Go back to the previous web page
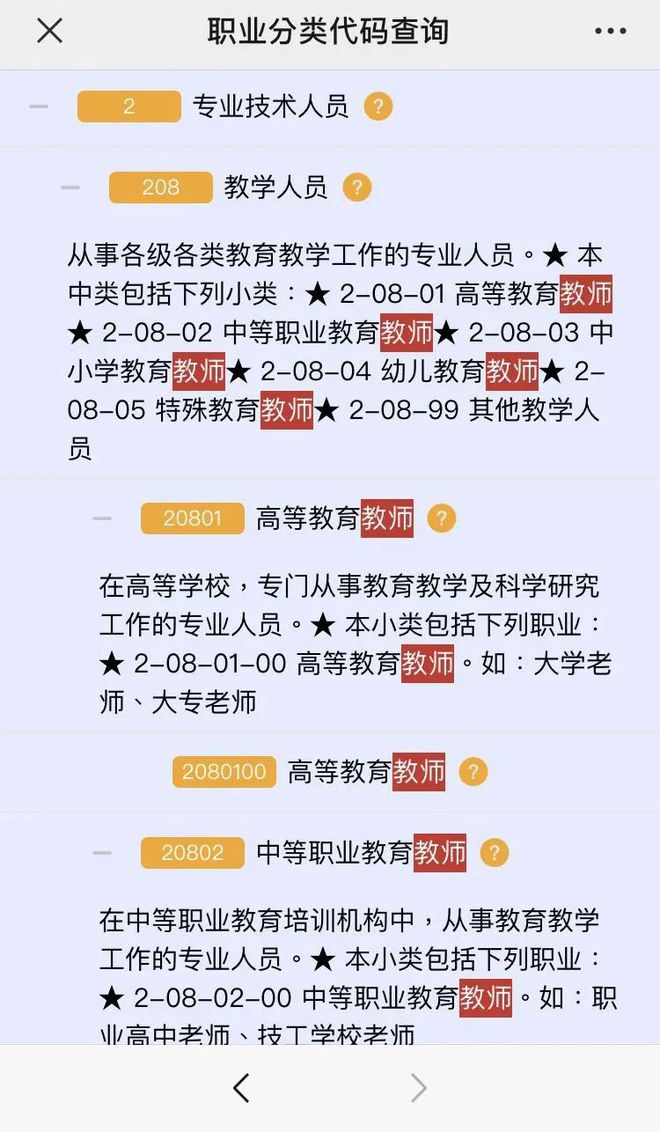 pyautogui.click(x=241, y=1088)
